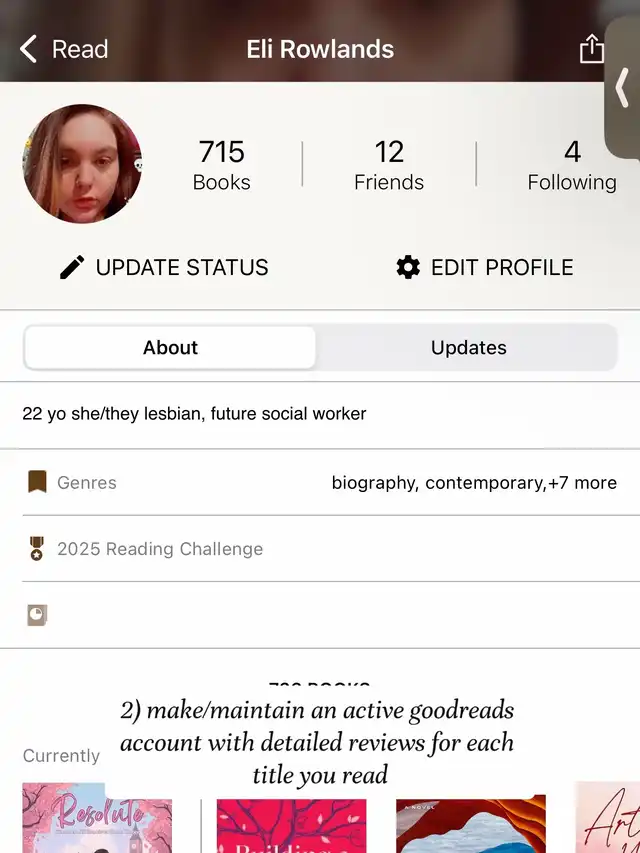Screen dimensions: 640x853
Task: Go back to the Read screen
Action: [64, 49]
